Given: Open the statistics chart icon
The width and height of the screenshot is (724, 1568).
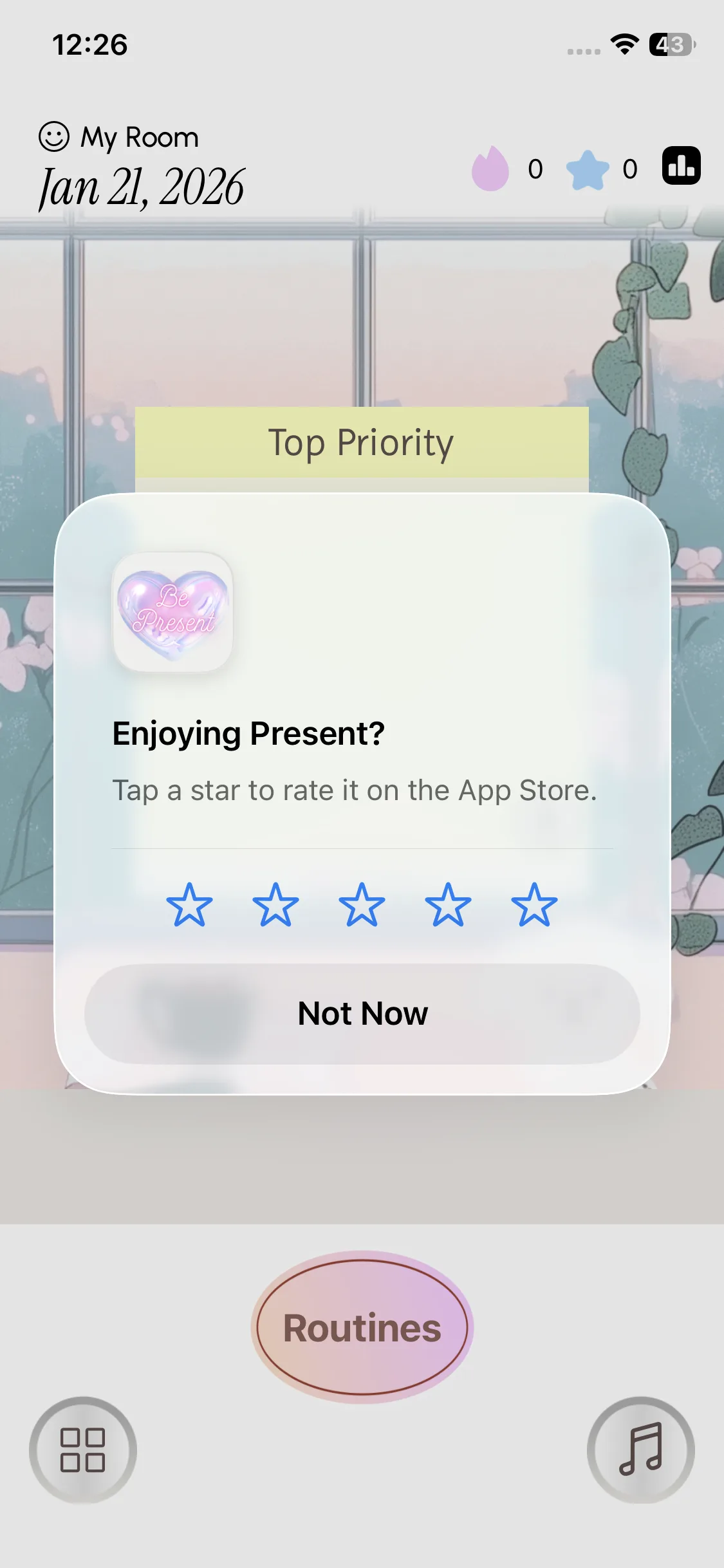Looking at the screenshot, I should tap(681, 166).
